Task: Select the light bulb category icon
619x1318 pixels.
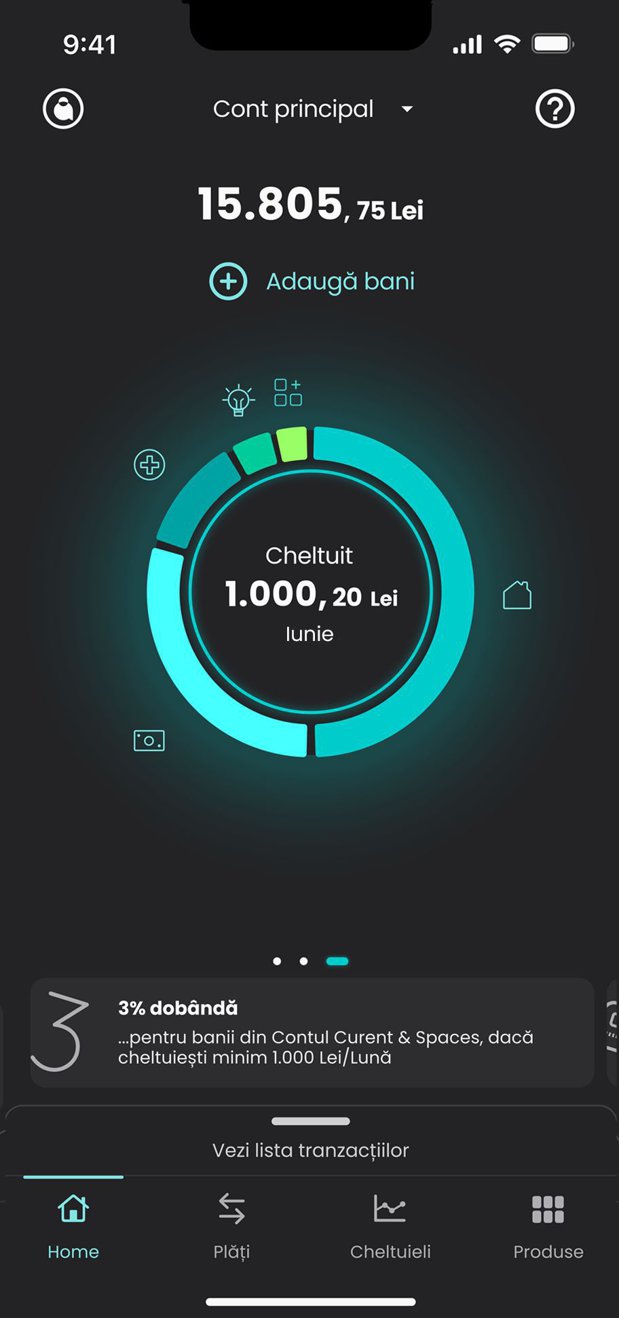Action: coord(238,400)
